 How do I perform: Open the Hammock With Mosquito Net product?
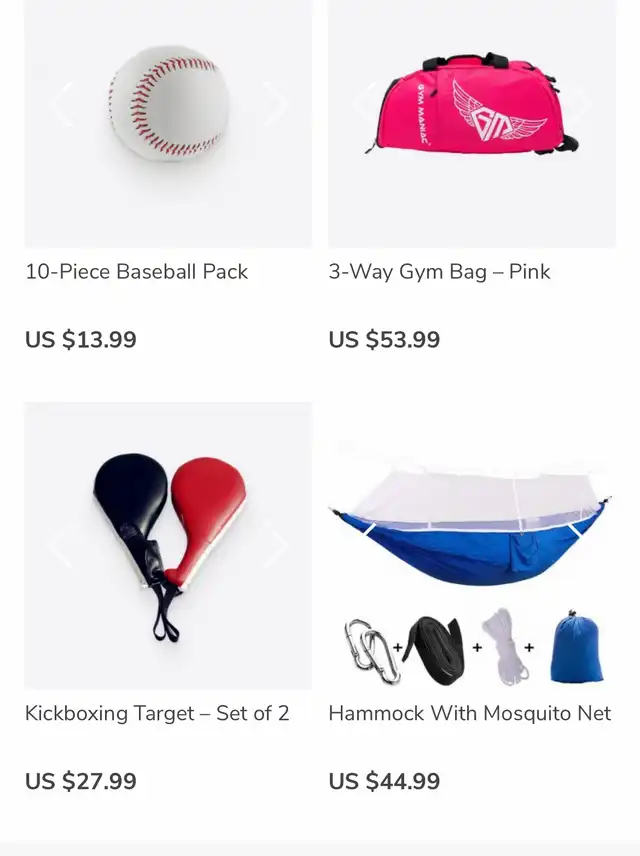(469, 713)
